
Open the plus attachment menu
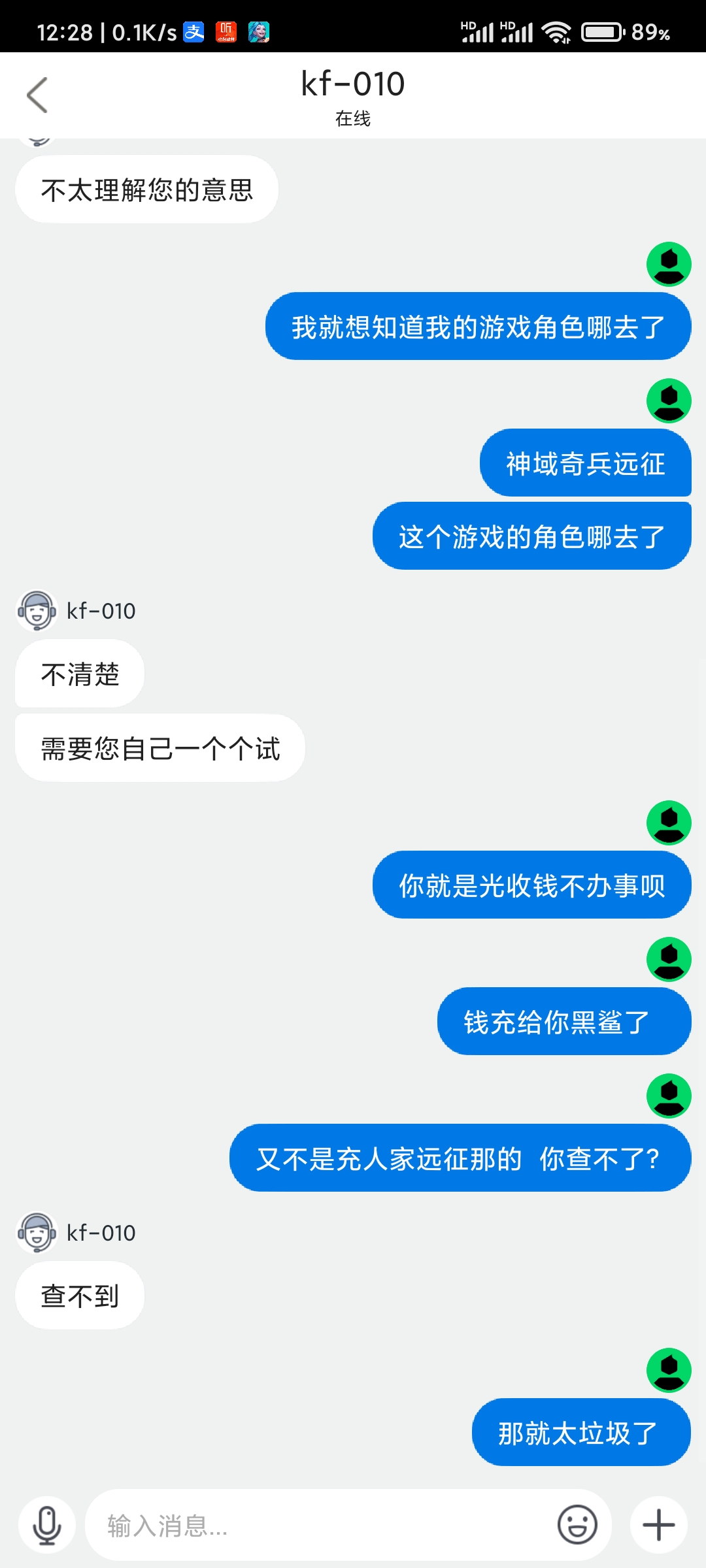(x=659, y=1526)
